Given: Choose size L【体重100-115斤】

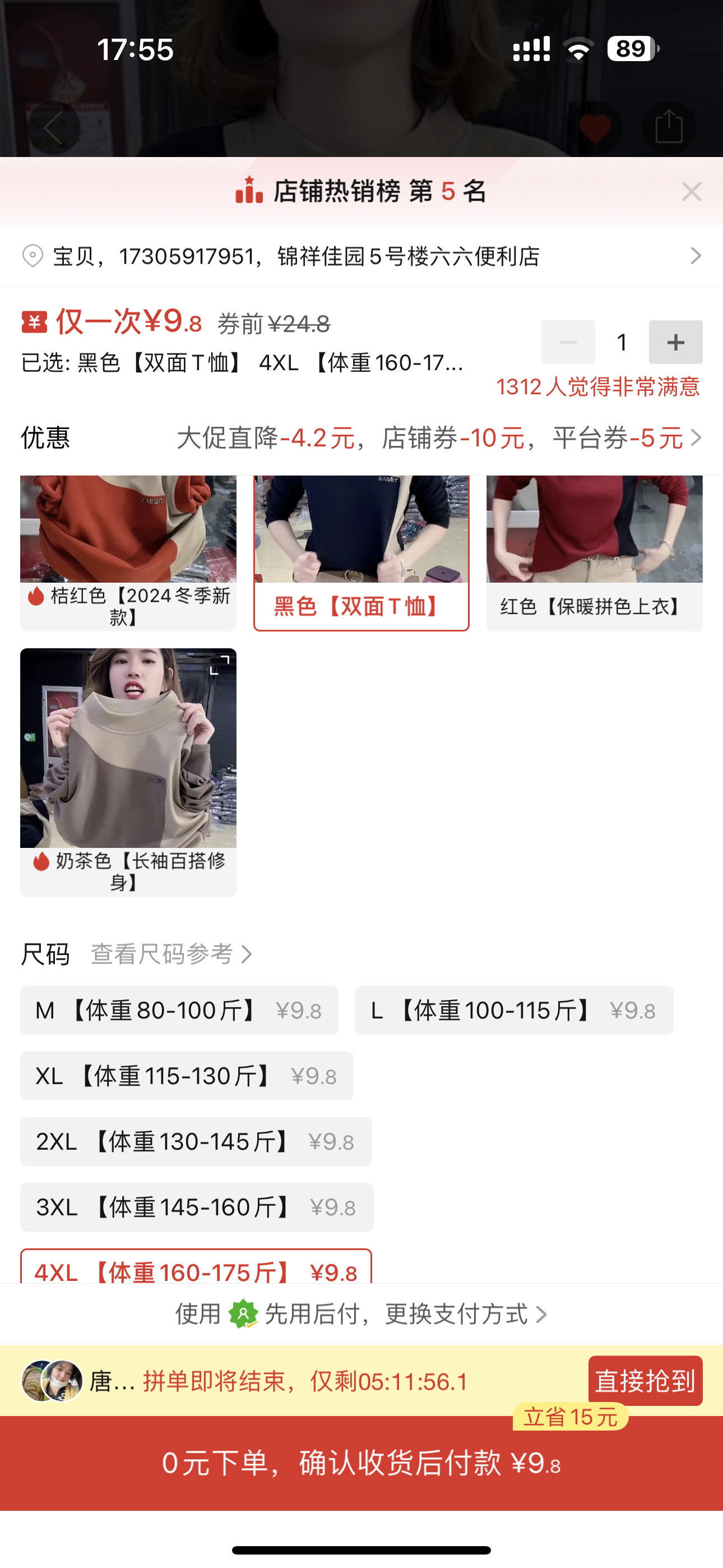Looking at the screenshot, I should pyautogui.click(x=513, y=1011).
